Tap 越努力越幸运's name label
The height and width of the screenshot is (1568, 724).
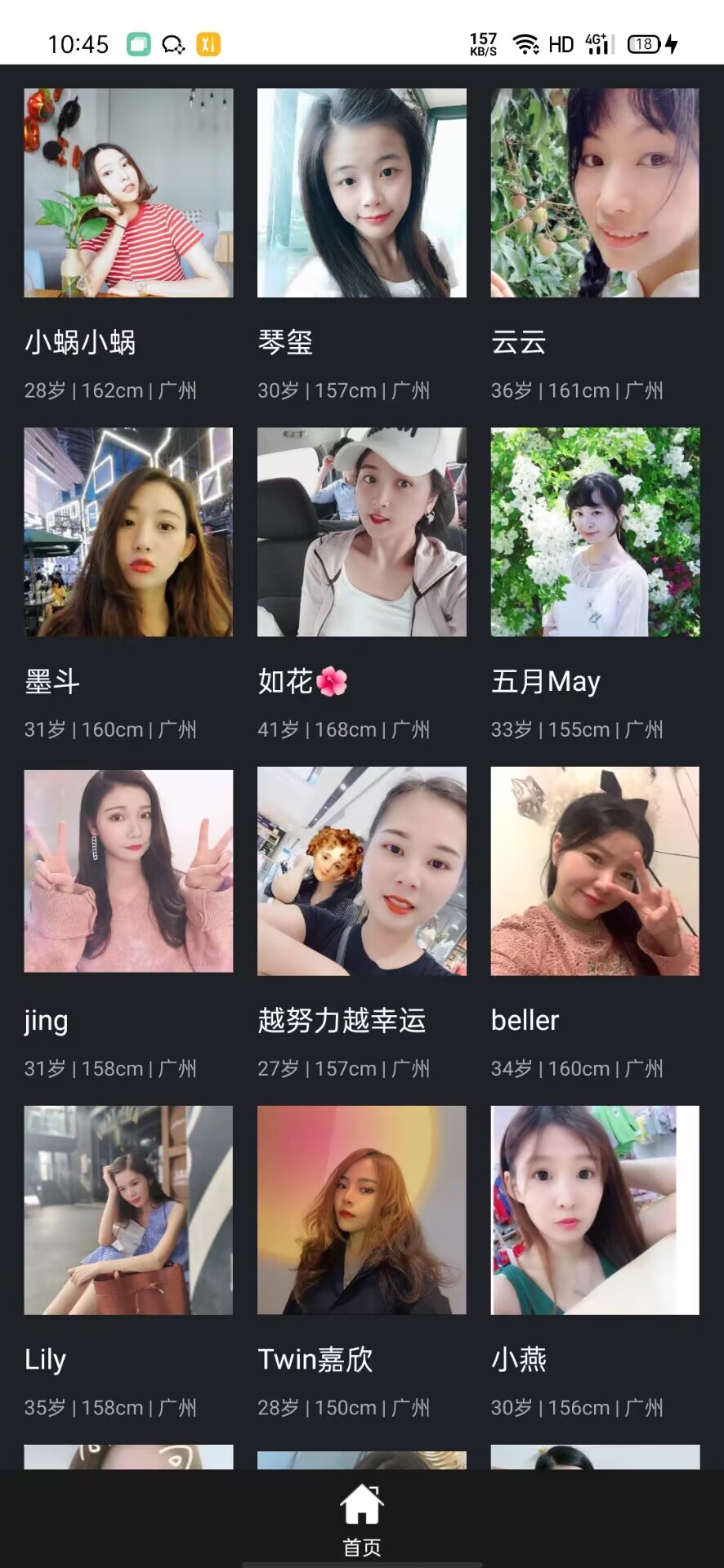coord(342,1020)
